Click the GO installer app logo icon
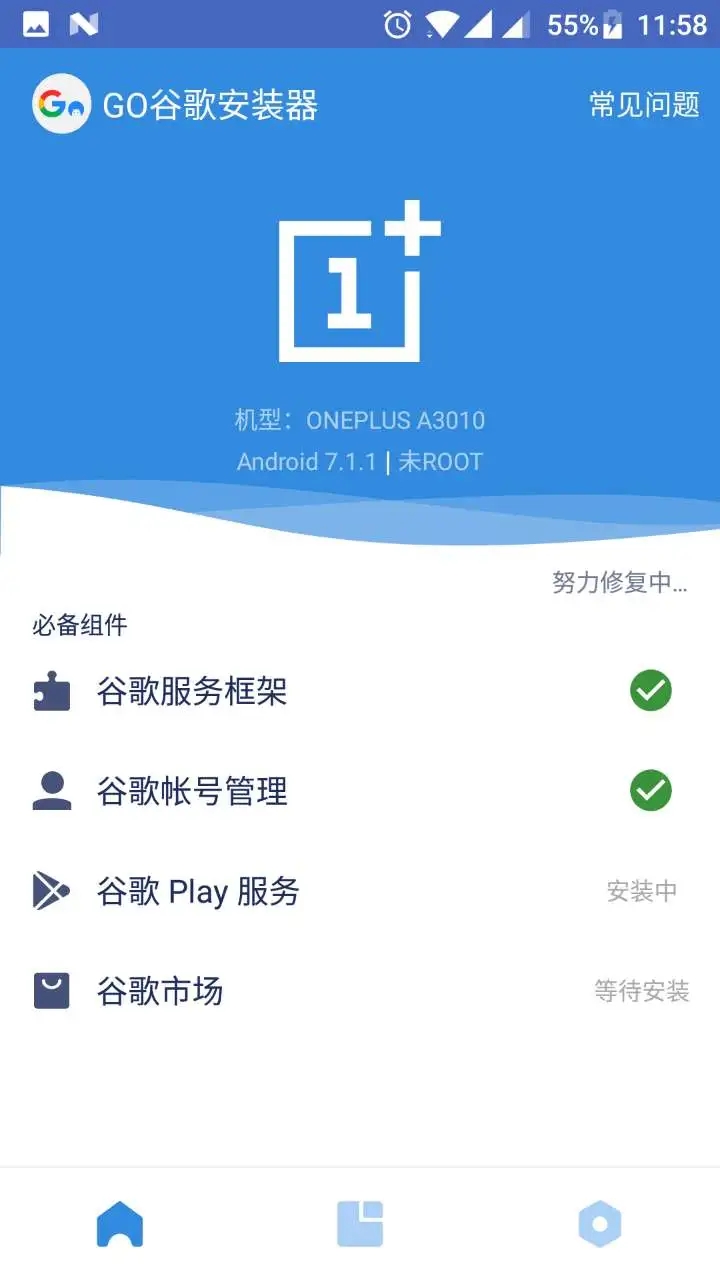 point(61,104)
